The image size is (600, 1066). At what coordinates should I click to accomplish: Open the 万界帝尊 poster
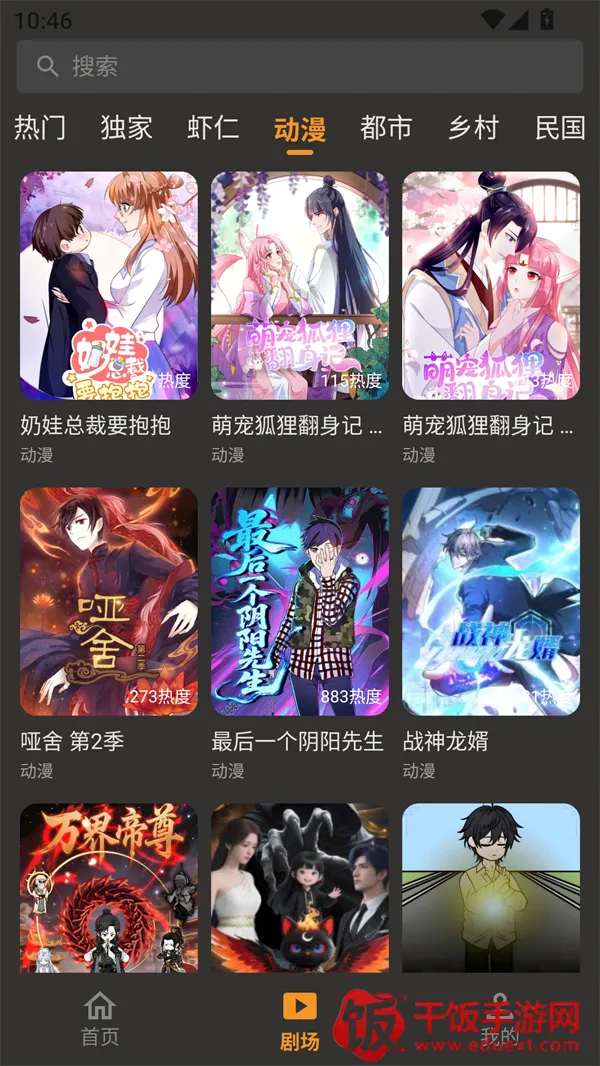109,888
